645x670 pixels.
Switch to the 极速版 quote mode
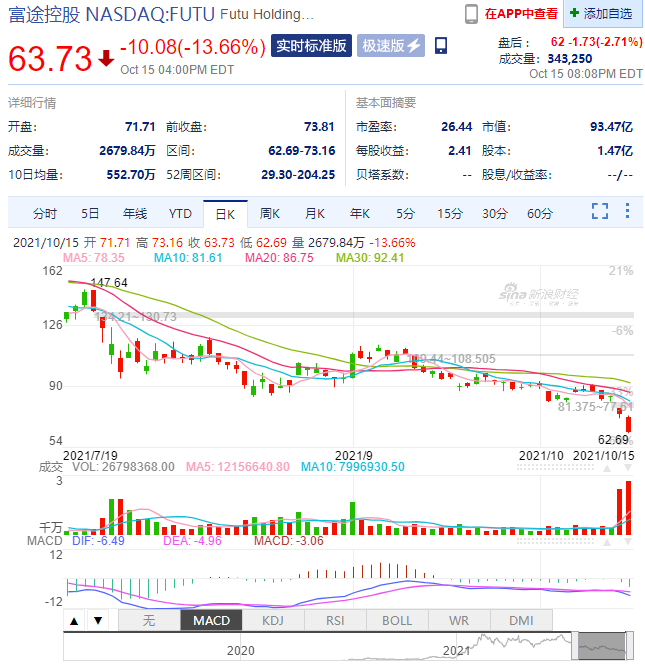(391, 46)
